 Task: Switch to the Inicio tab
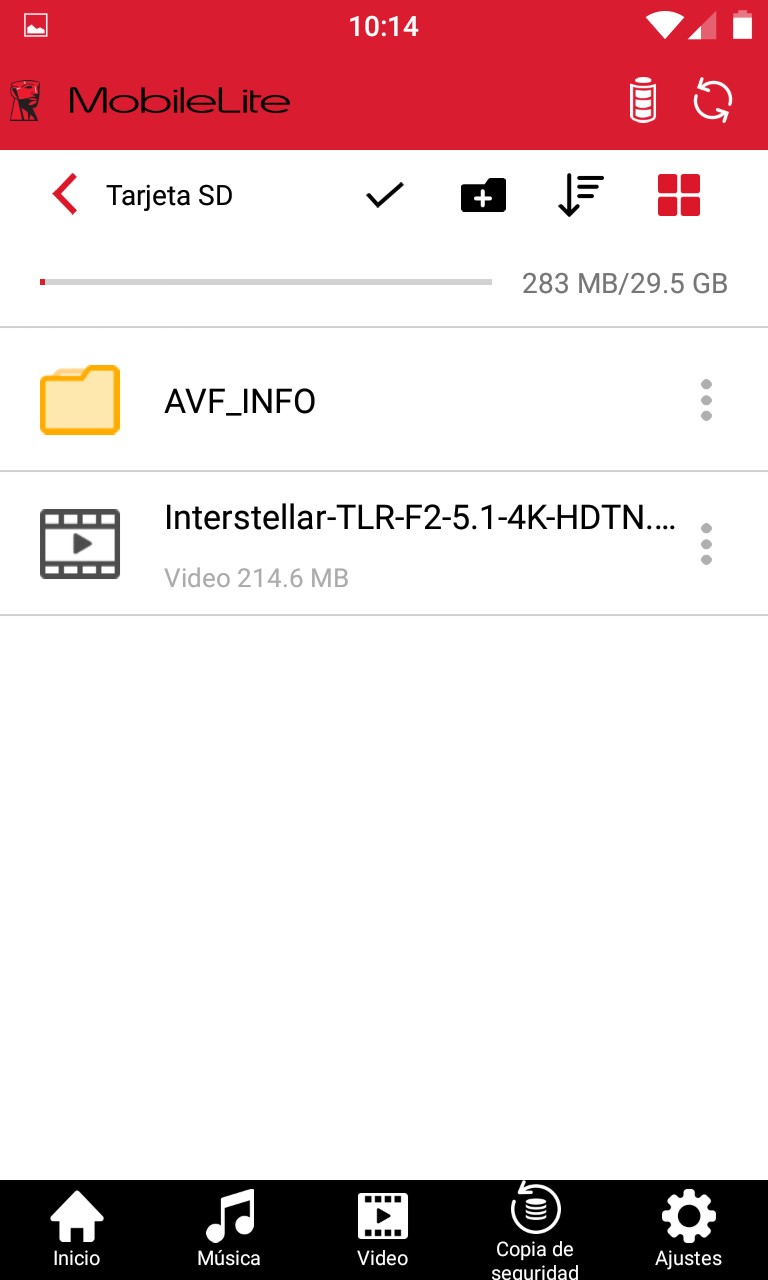(x=77, y=1230)
